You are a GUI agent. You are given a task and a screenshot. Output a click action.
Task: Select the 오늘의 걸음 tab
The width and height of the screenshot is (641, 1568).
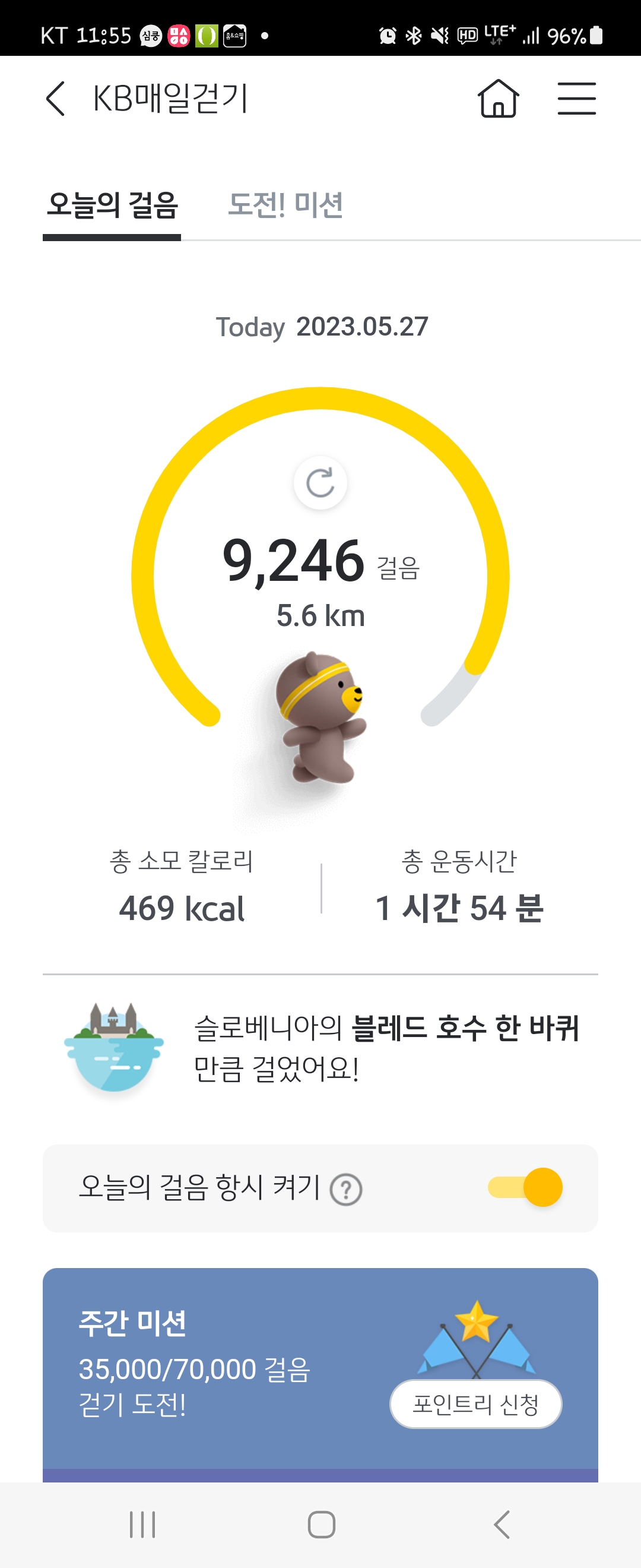113,205
